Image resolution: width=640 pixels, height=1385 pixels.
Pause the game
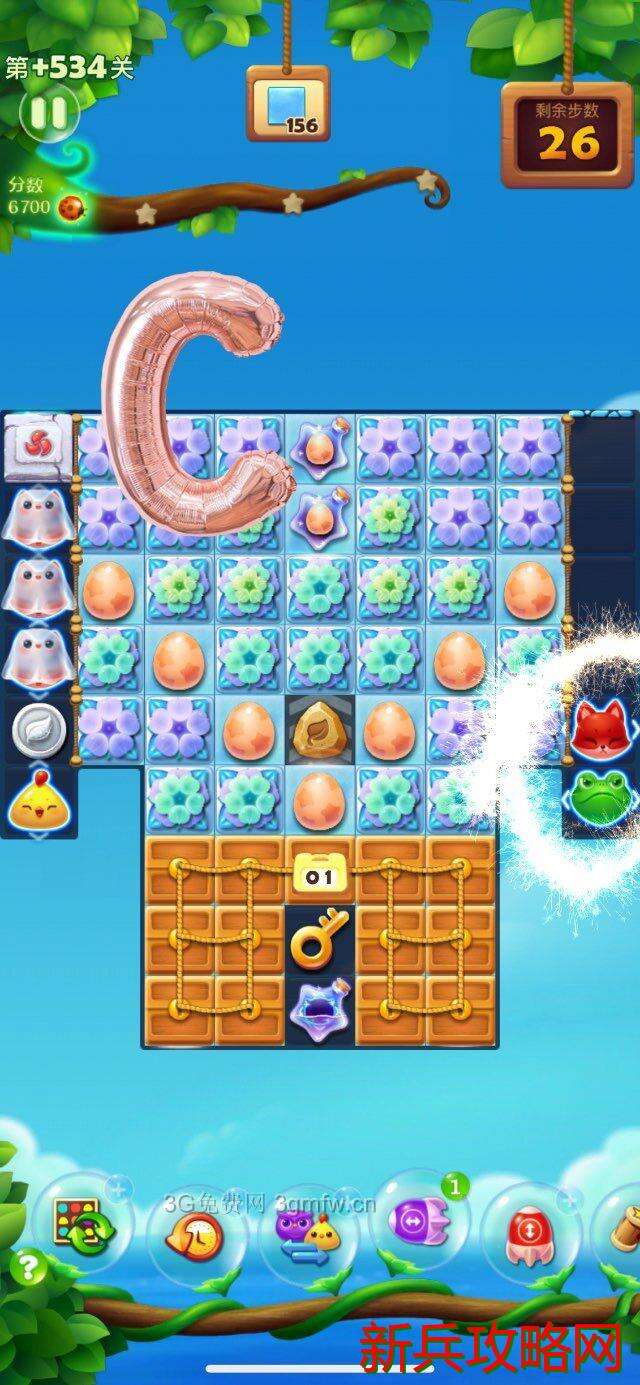pos(48,112)
